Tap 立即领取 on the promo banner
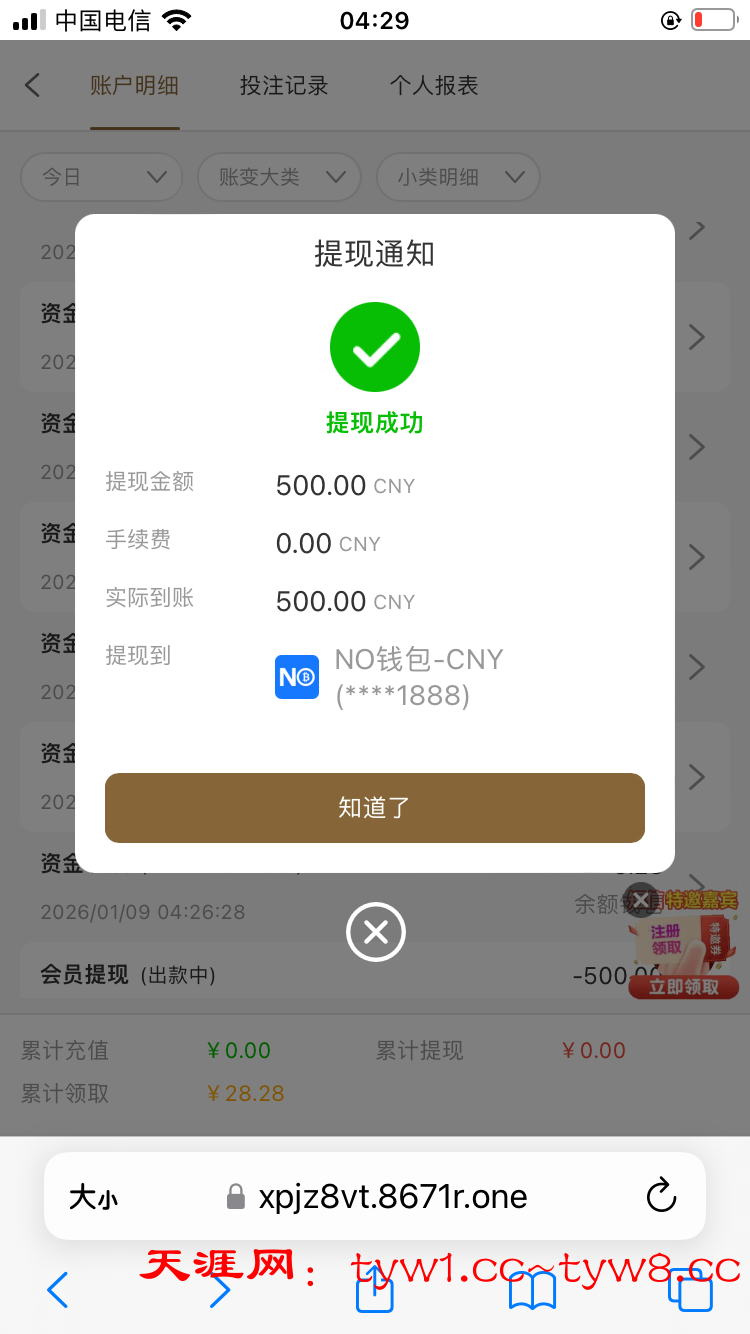Image resolution: width=750 pixels, height=1334 pixels. 683,986
